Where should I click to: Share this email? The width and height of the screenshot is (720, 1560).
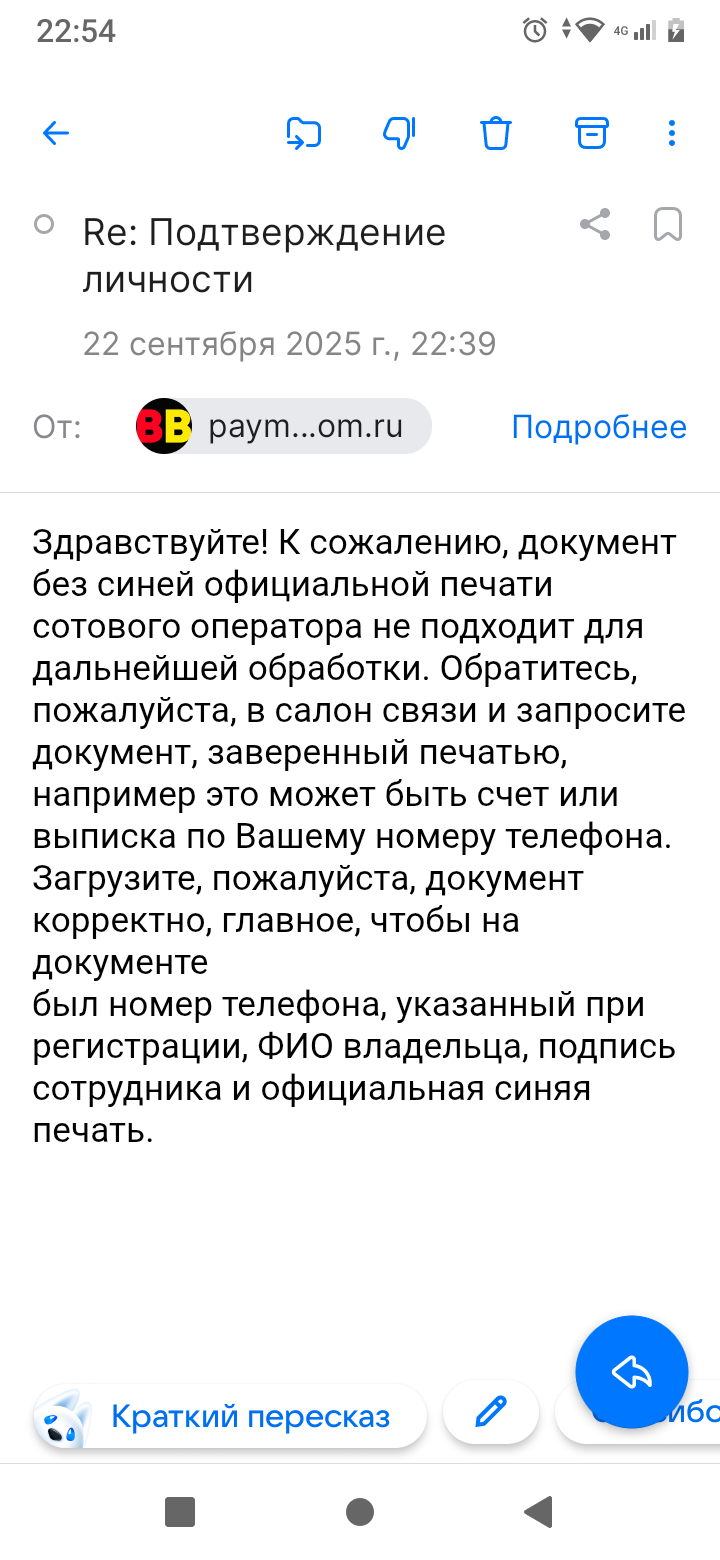595,225
